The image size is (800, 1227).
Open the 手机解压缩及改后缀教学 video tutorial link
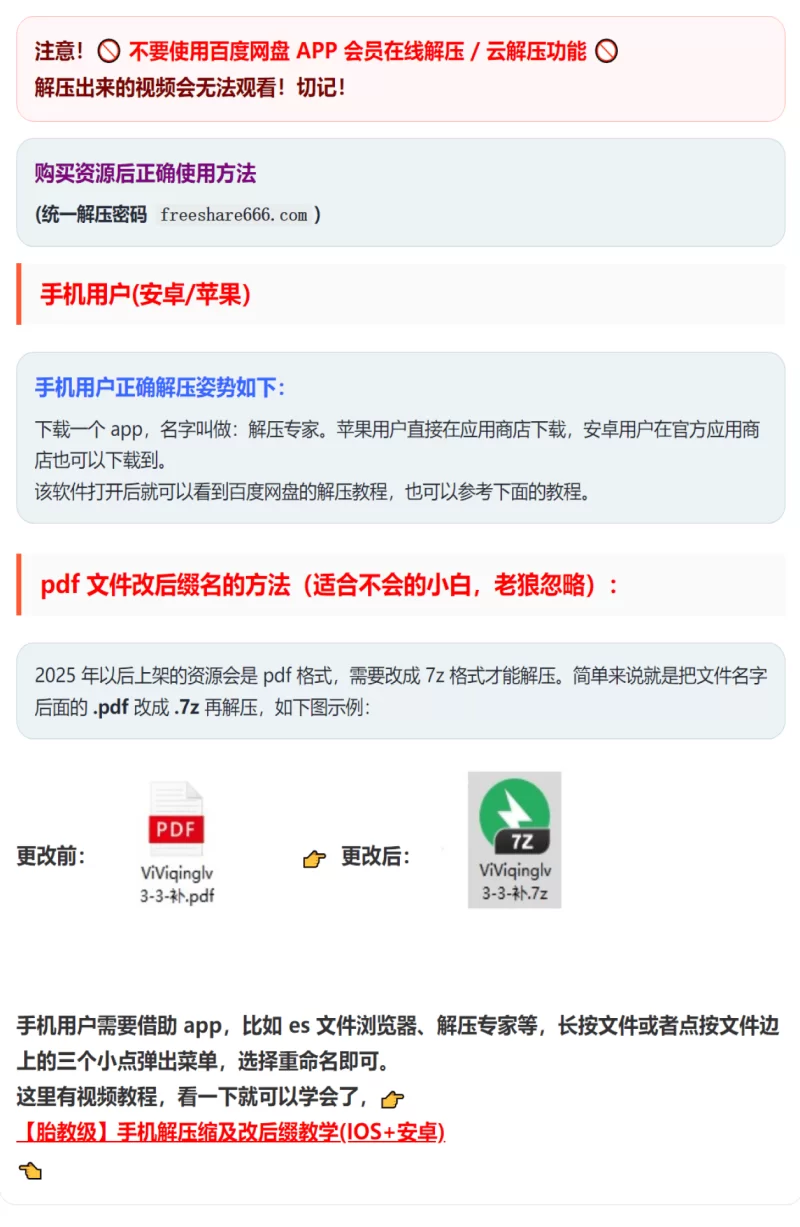point(231,1132)
